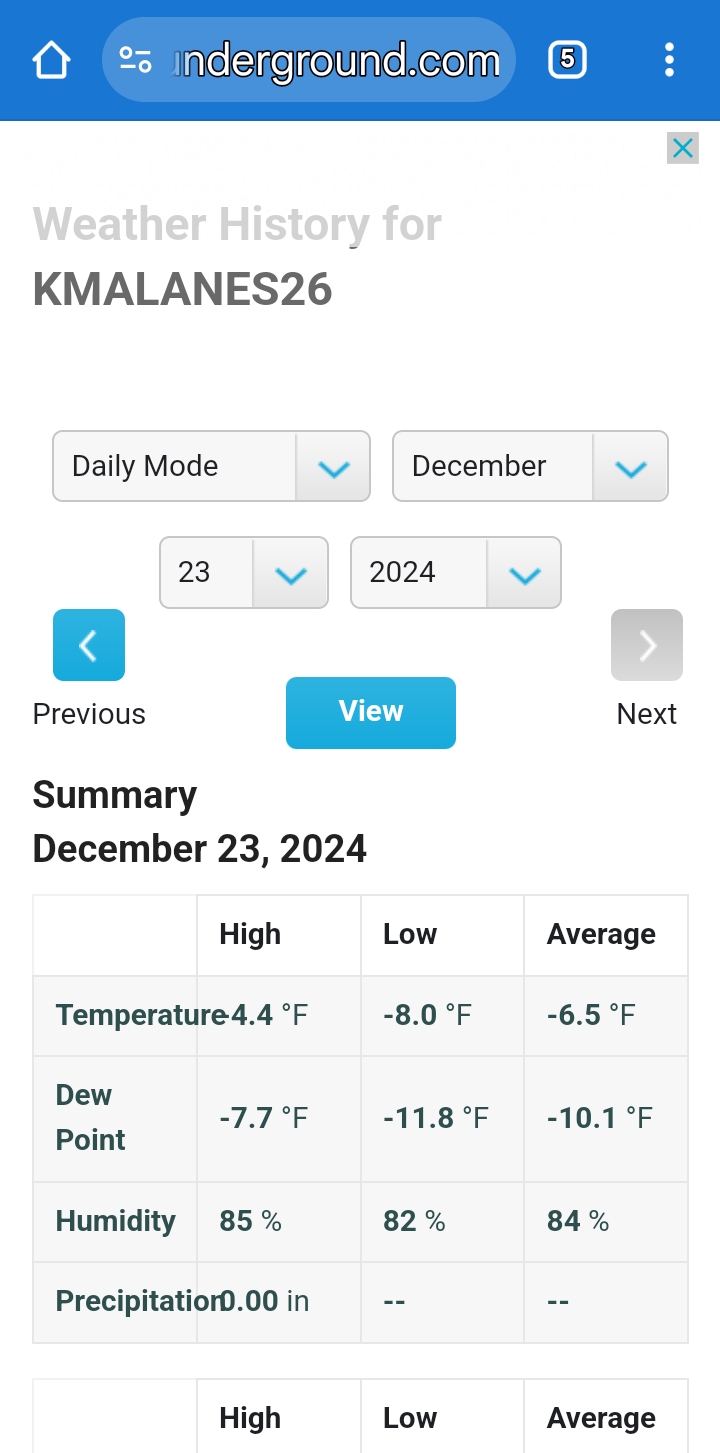Open the day dropdown showing 23
Viewport: 720px width, 1453px height.
[x=244, y=572]
